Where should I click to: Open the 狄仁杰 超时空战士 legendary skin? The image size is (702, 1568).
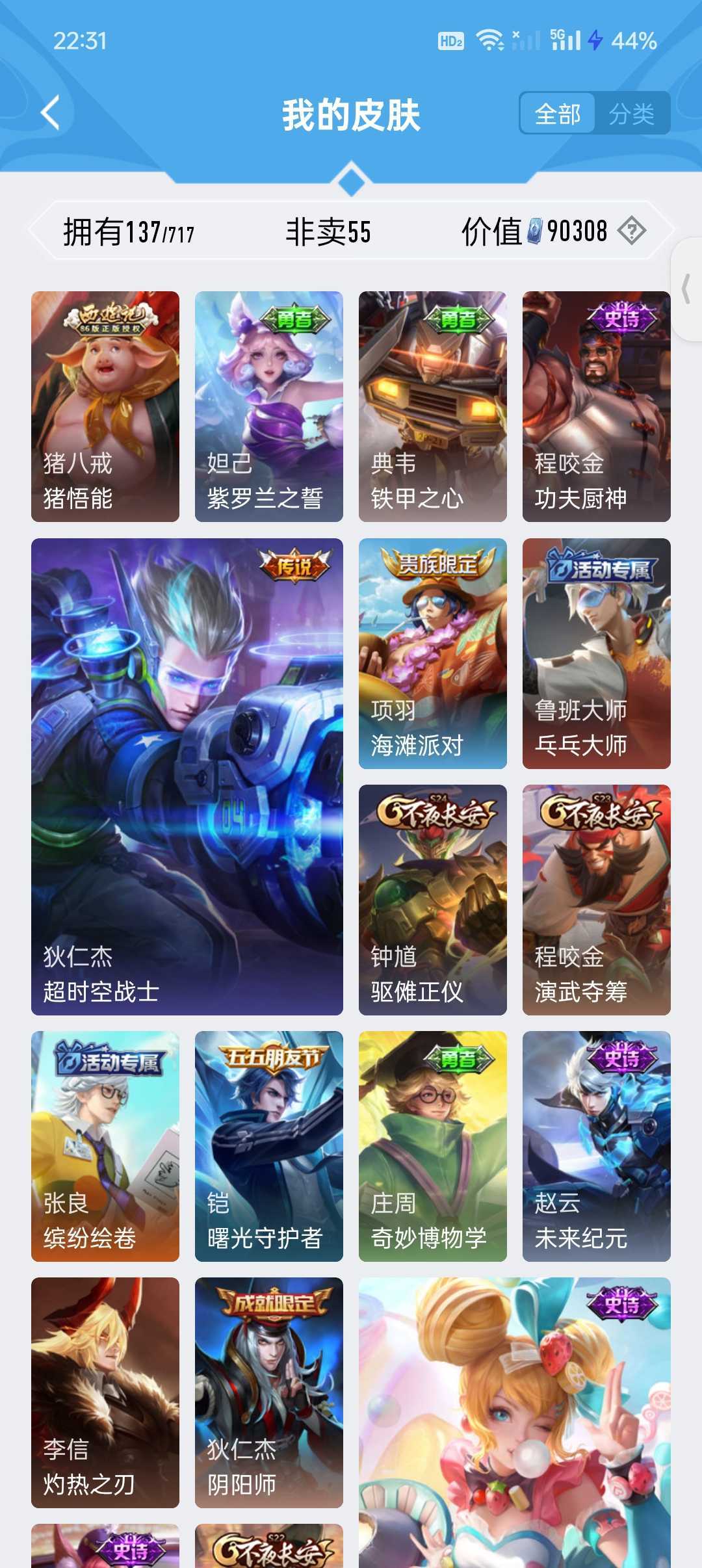[187, 777]
